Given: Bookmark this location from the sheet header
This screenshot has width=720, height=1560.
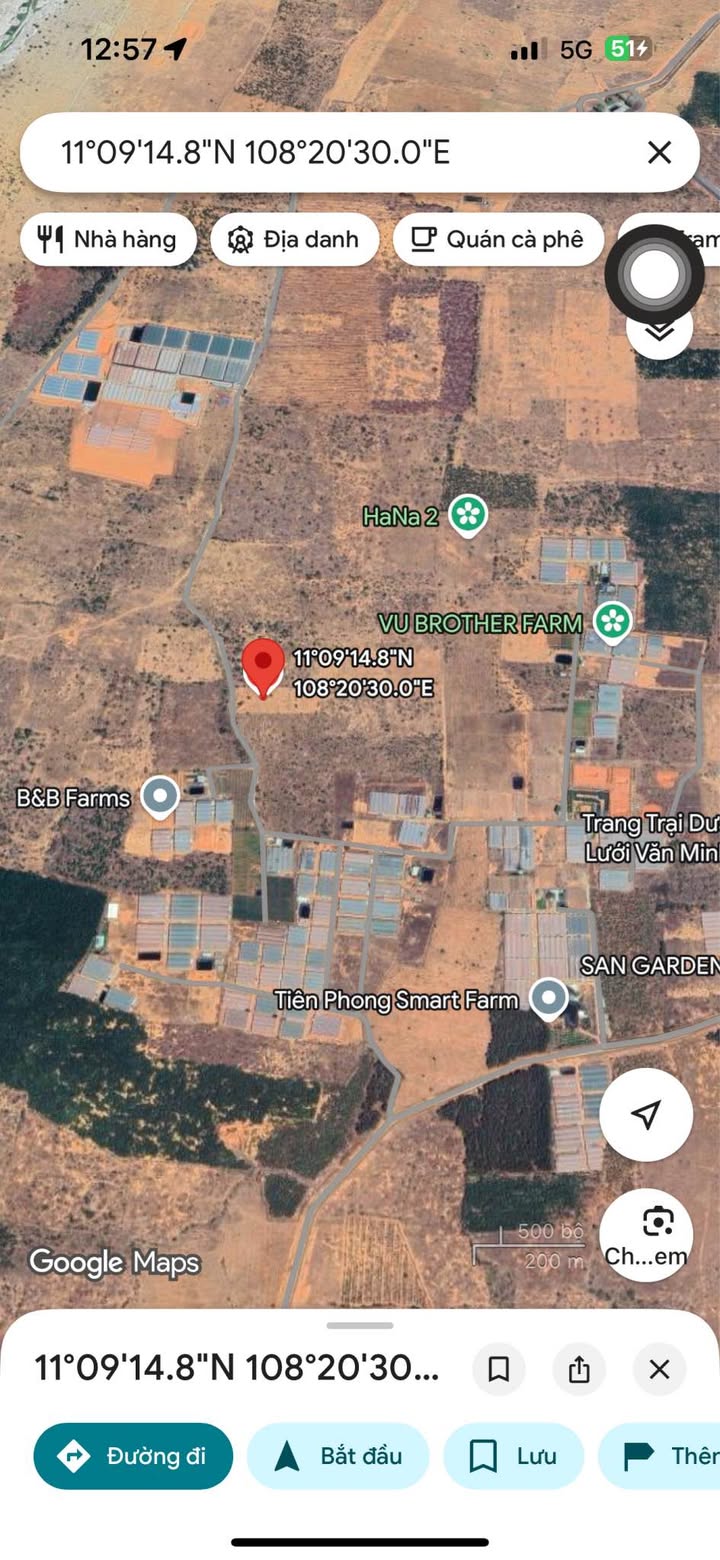Looking at the screenshot, I should click(498, 1369).
